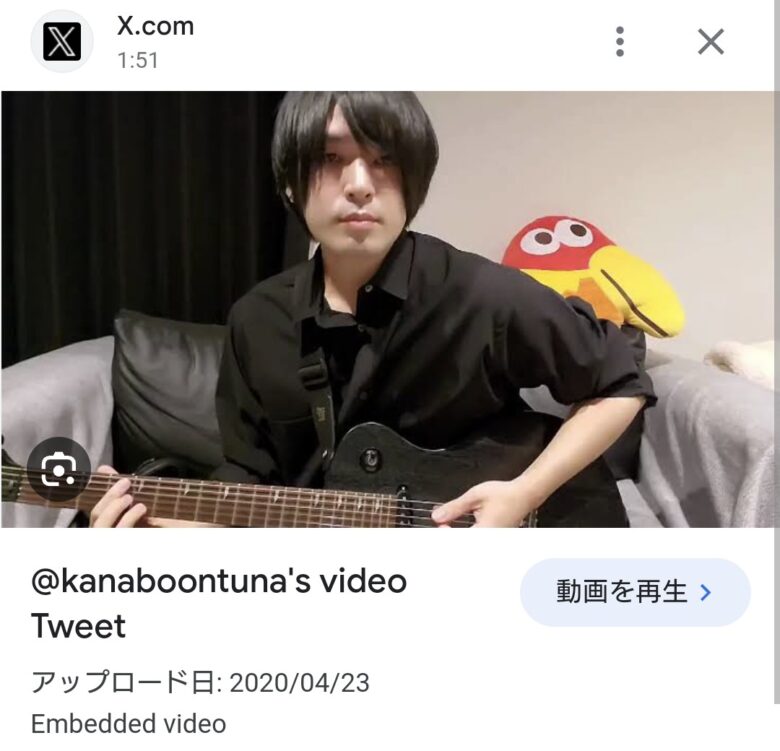Viewport: 780px width, 751px height.
Task: Open @kanaboontuna's video Tweet title
Action: tap(219, 603)
